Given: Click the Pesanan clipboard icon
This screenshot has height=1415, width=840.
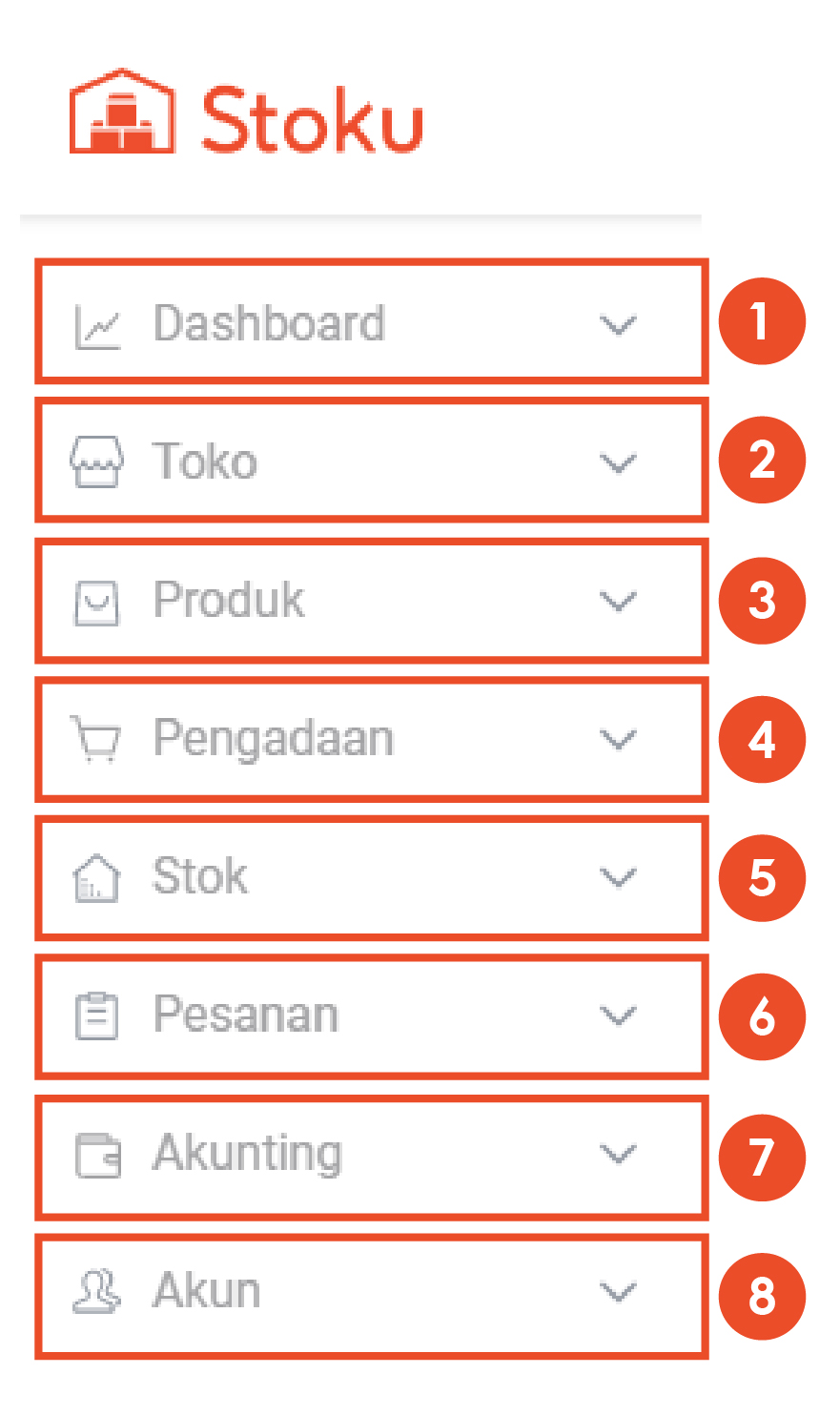Looking at the screenshot, I should (95, 1015).
